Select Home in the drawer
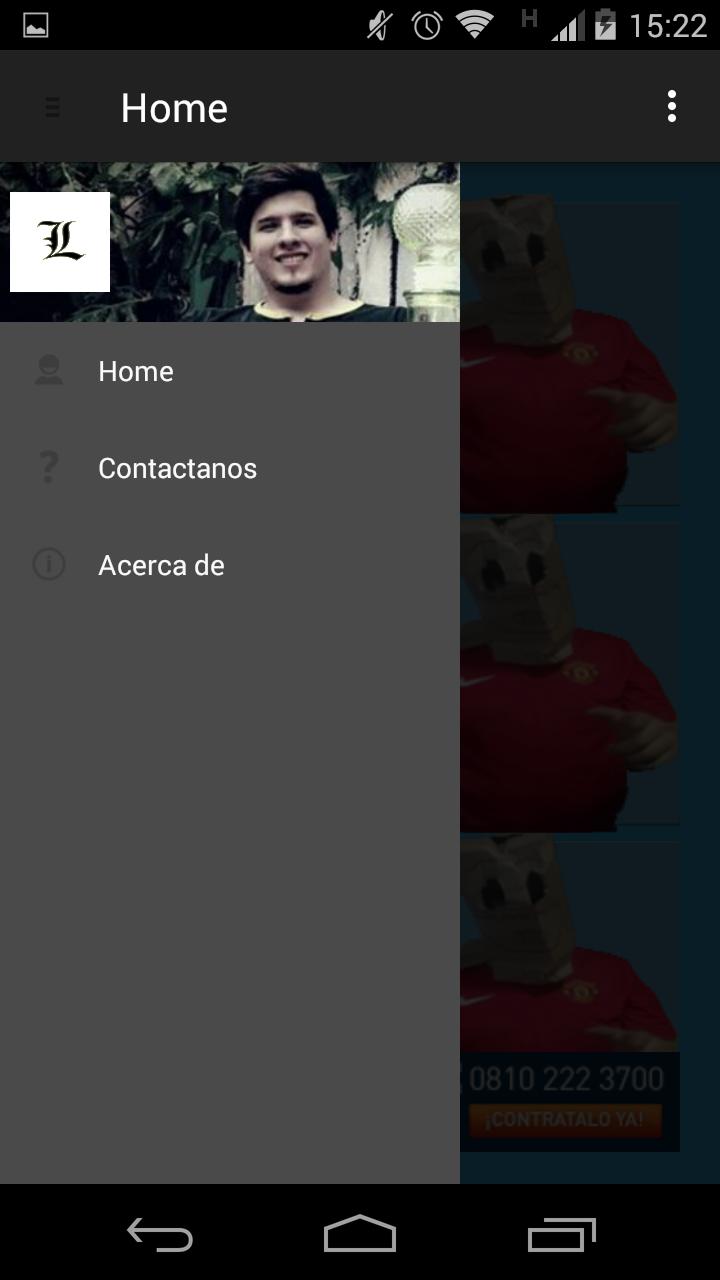Viewport: 720px width, 1280px height. [x=136, y=371]
